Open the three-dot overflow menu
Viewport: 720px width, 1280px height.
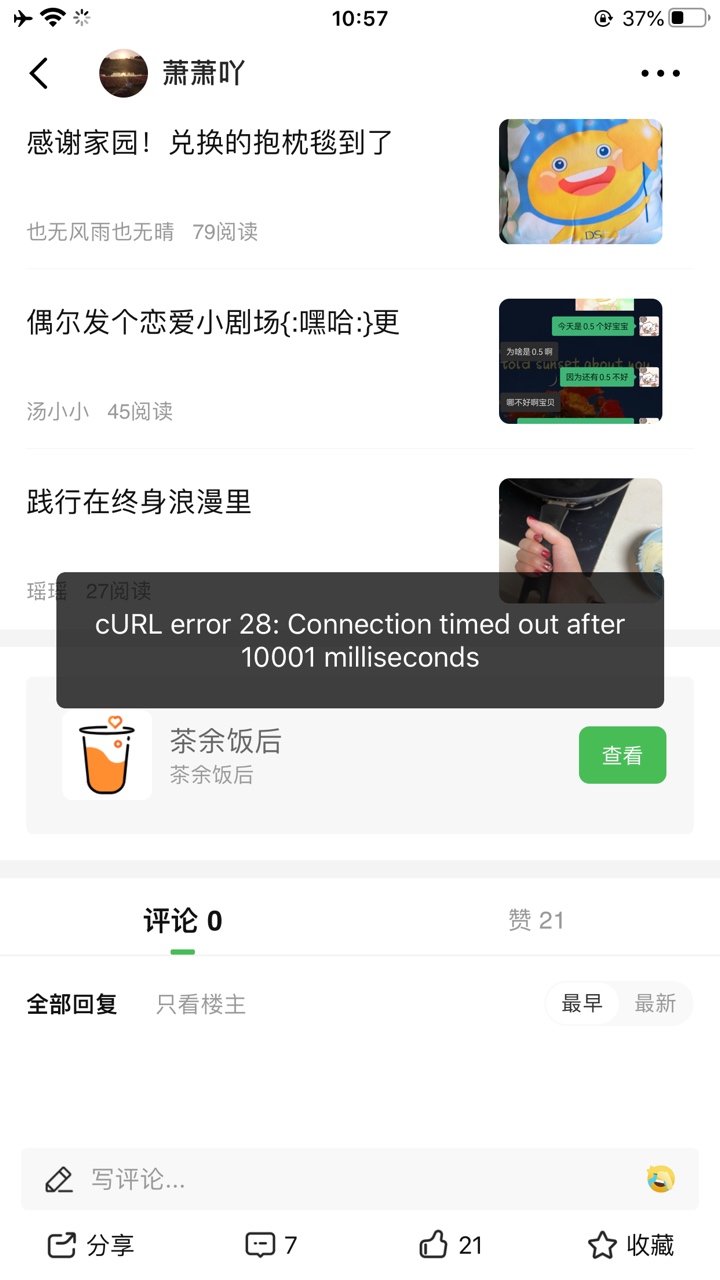(660, 73)
